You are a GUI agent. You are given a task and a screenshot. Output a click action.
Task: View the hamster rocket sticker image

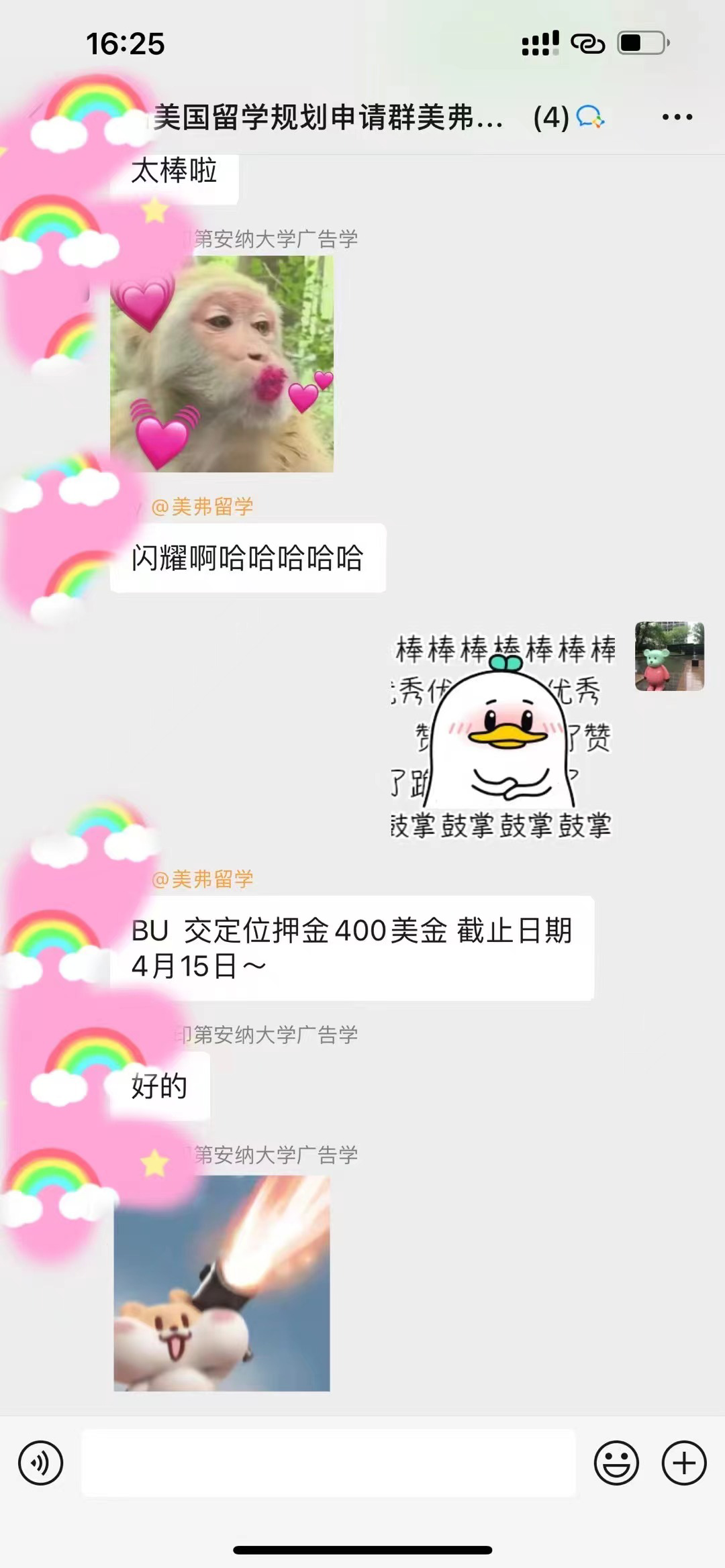(222, 1284)
